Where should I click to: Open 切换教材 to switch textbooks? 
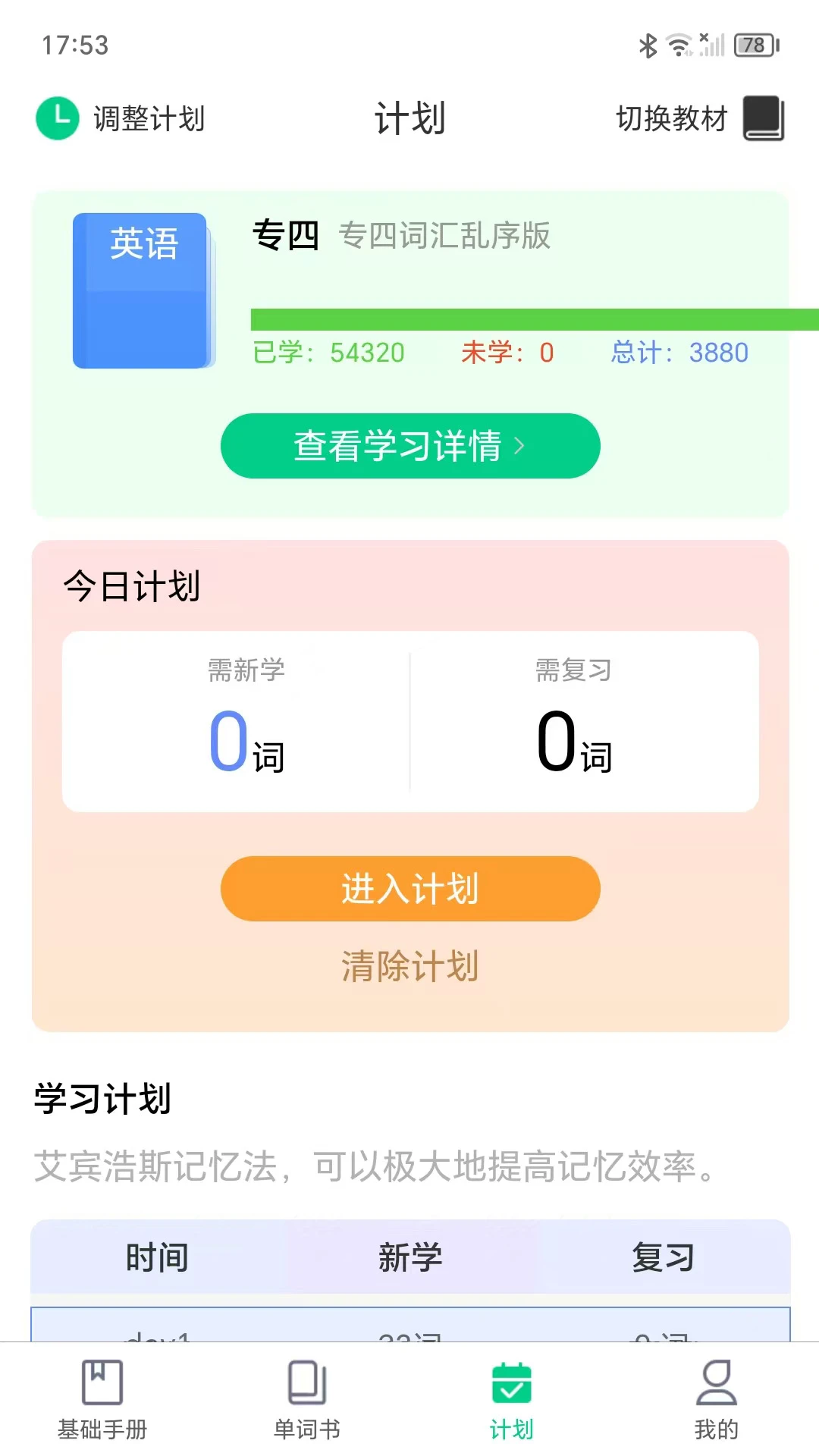670,118
